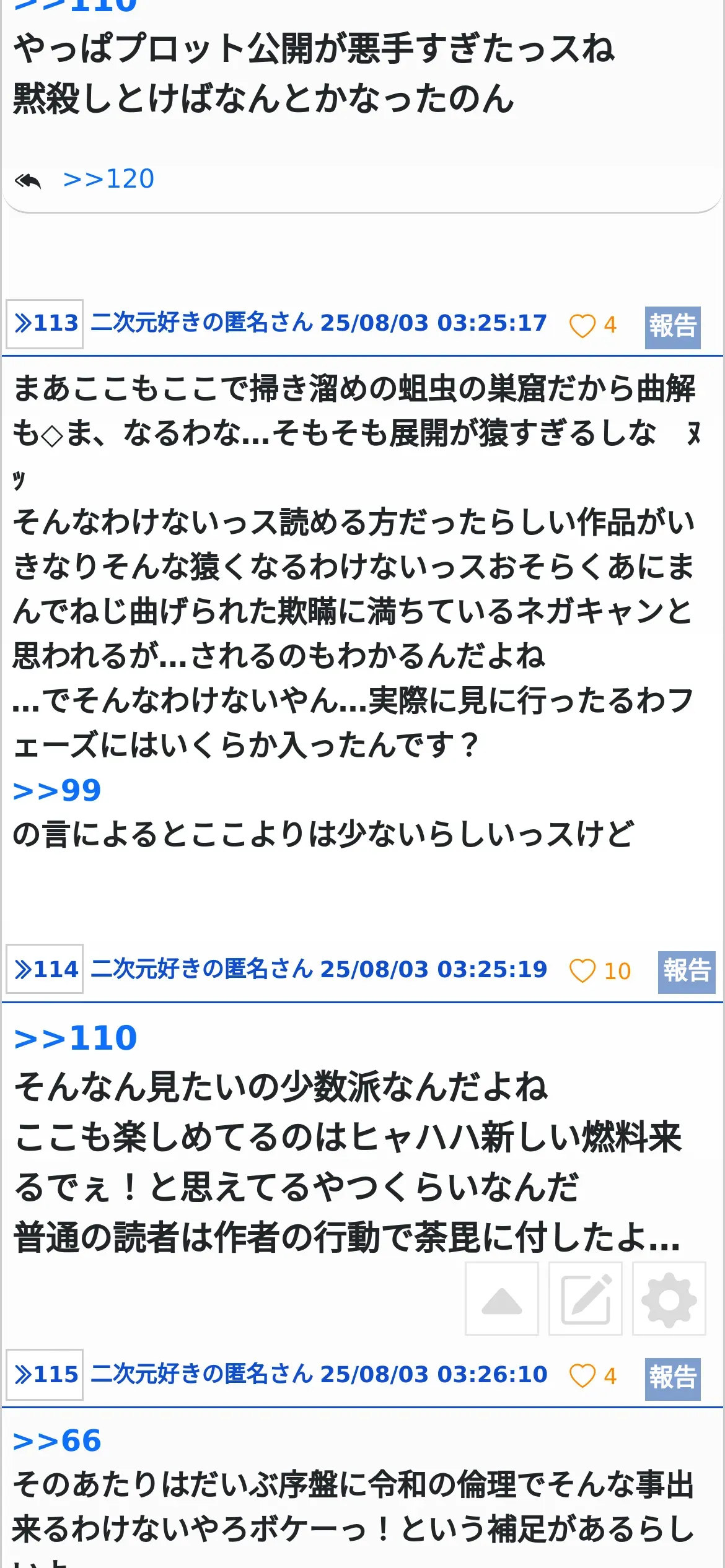Viewport: 725px width, 1568px height.
Task: Tap post number >>114
Action: pyautogui.click(x=45, y=969)
